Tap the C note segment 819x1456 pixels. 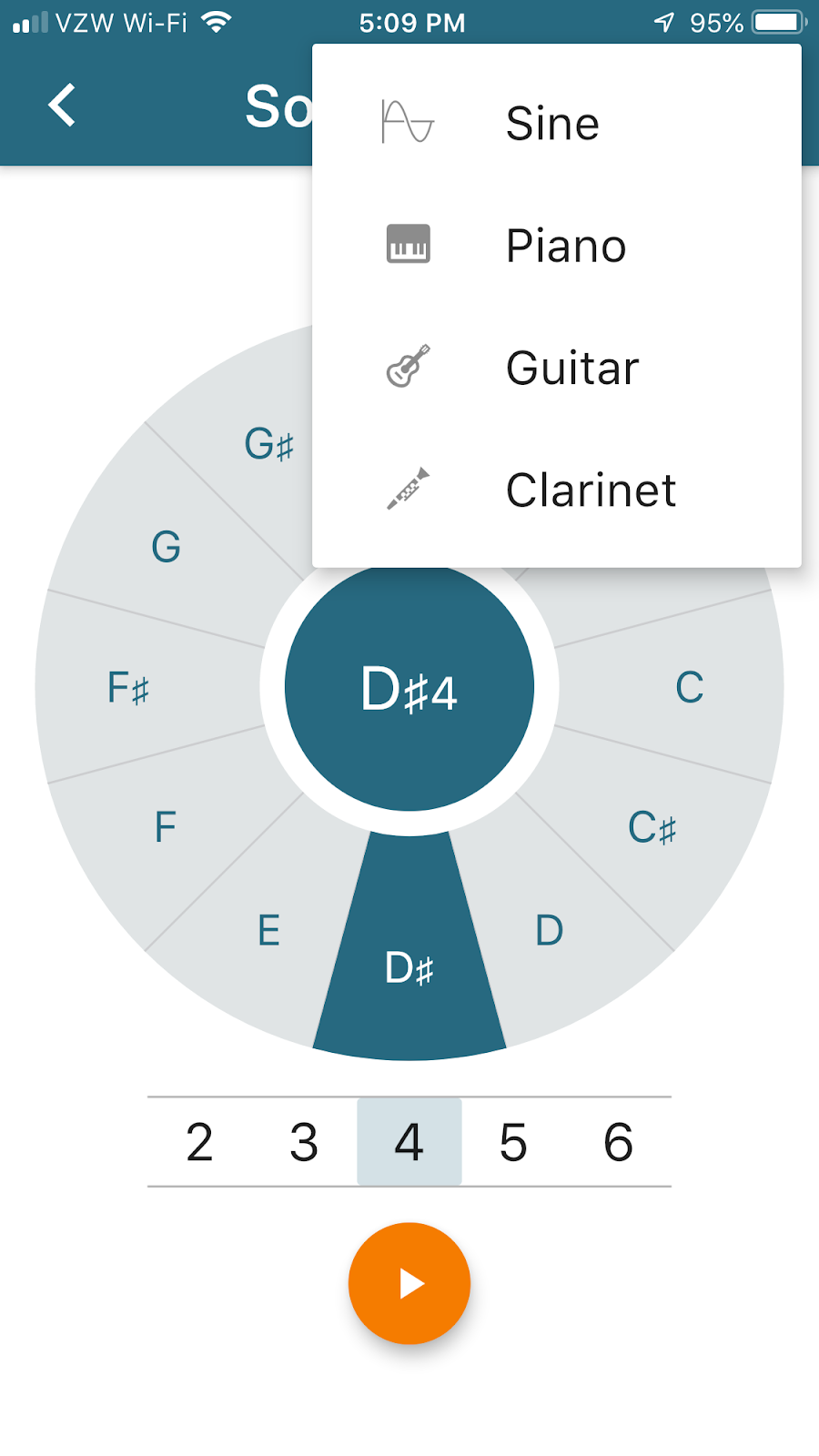click(x=689, y=688)
